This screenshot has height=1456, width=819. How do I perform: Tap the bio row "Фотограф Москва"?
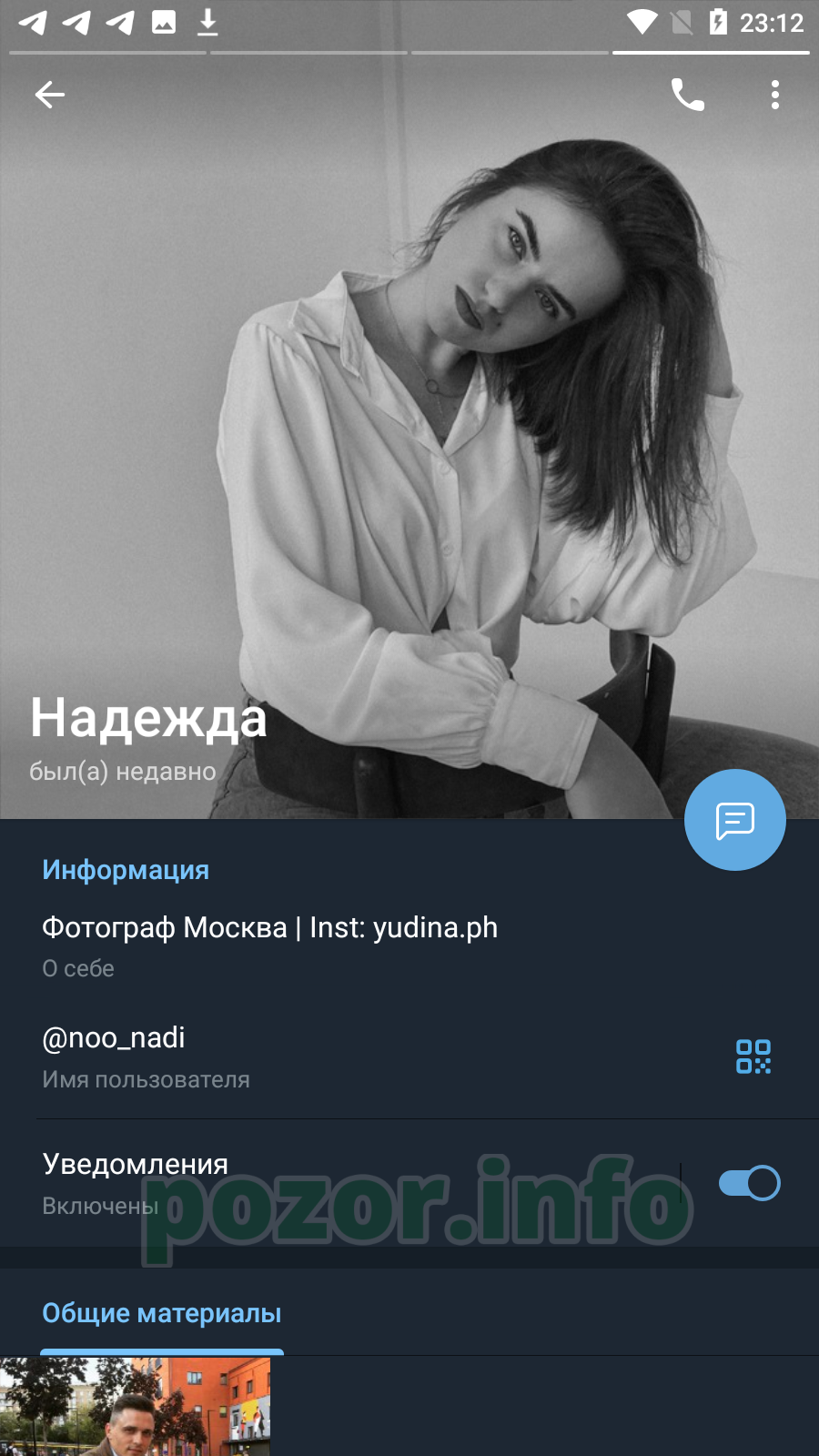coord(409,946)
